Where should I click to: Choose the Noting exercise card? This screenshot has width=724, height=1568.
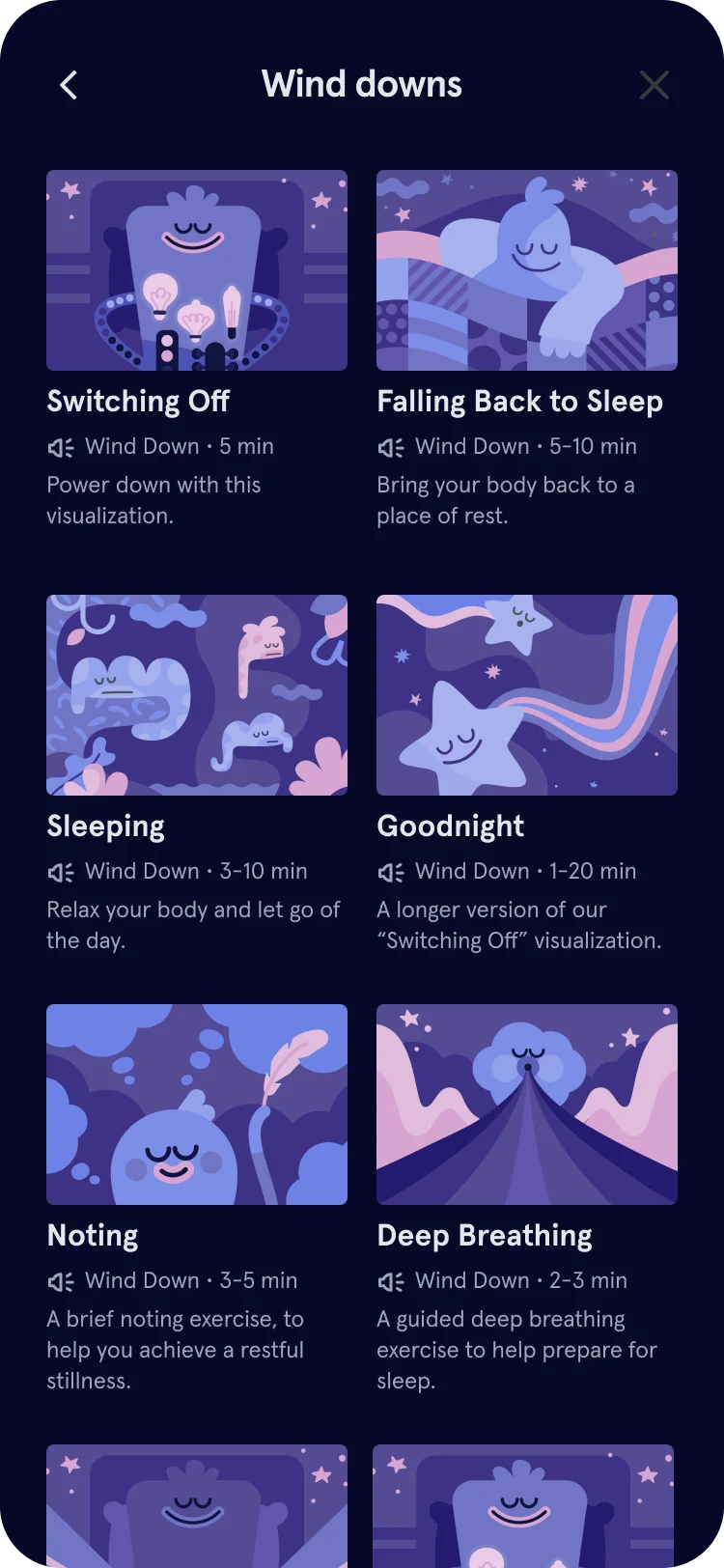tap(197, 1105)
